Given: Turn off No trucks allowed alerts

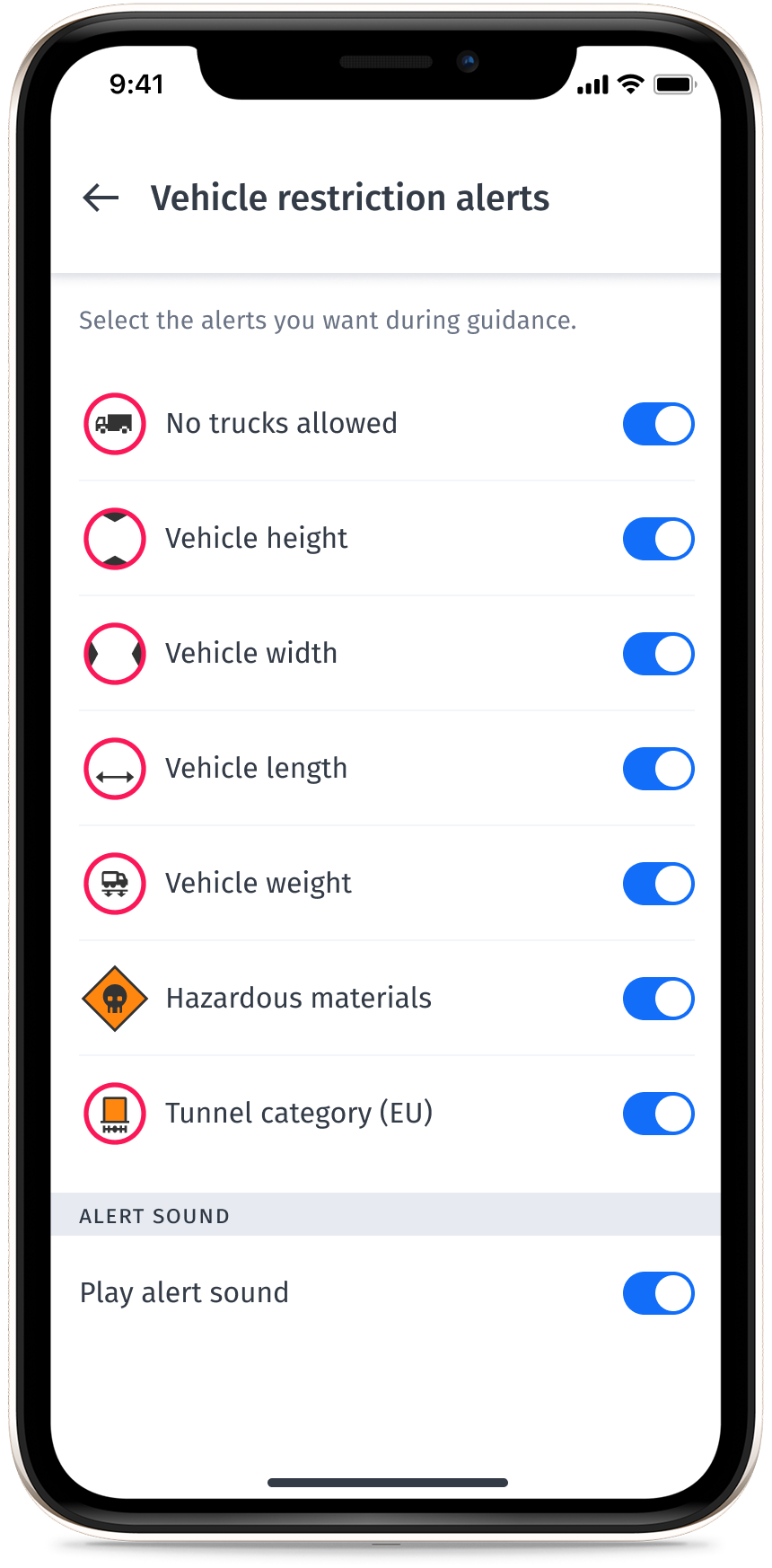Looking at the screenshot, I should click(658, 424).
